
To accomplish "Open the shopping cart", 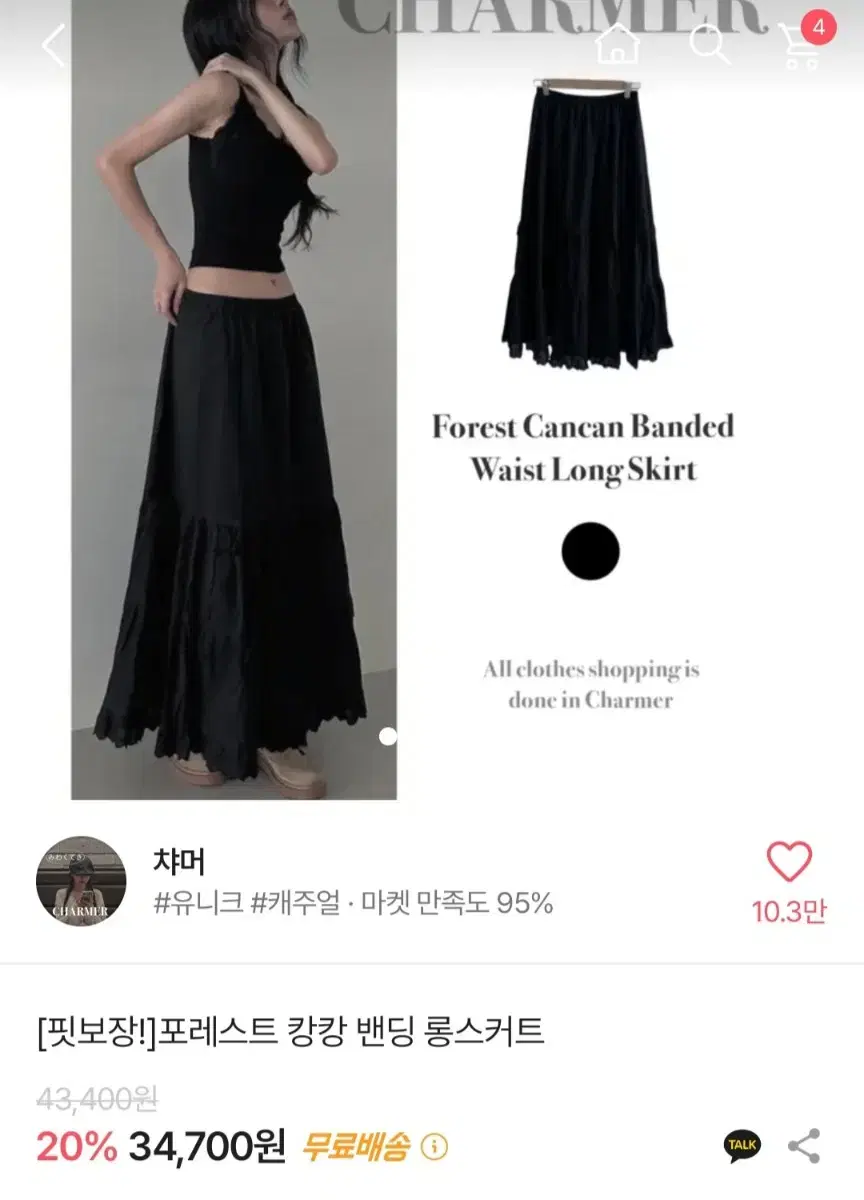I will [802, 43].
